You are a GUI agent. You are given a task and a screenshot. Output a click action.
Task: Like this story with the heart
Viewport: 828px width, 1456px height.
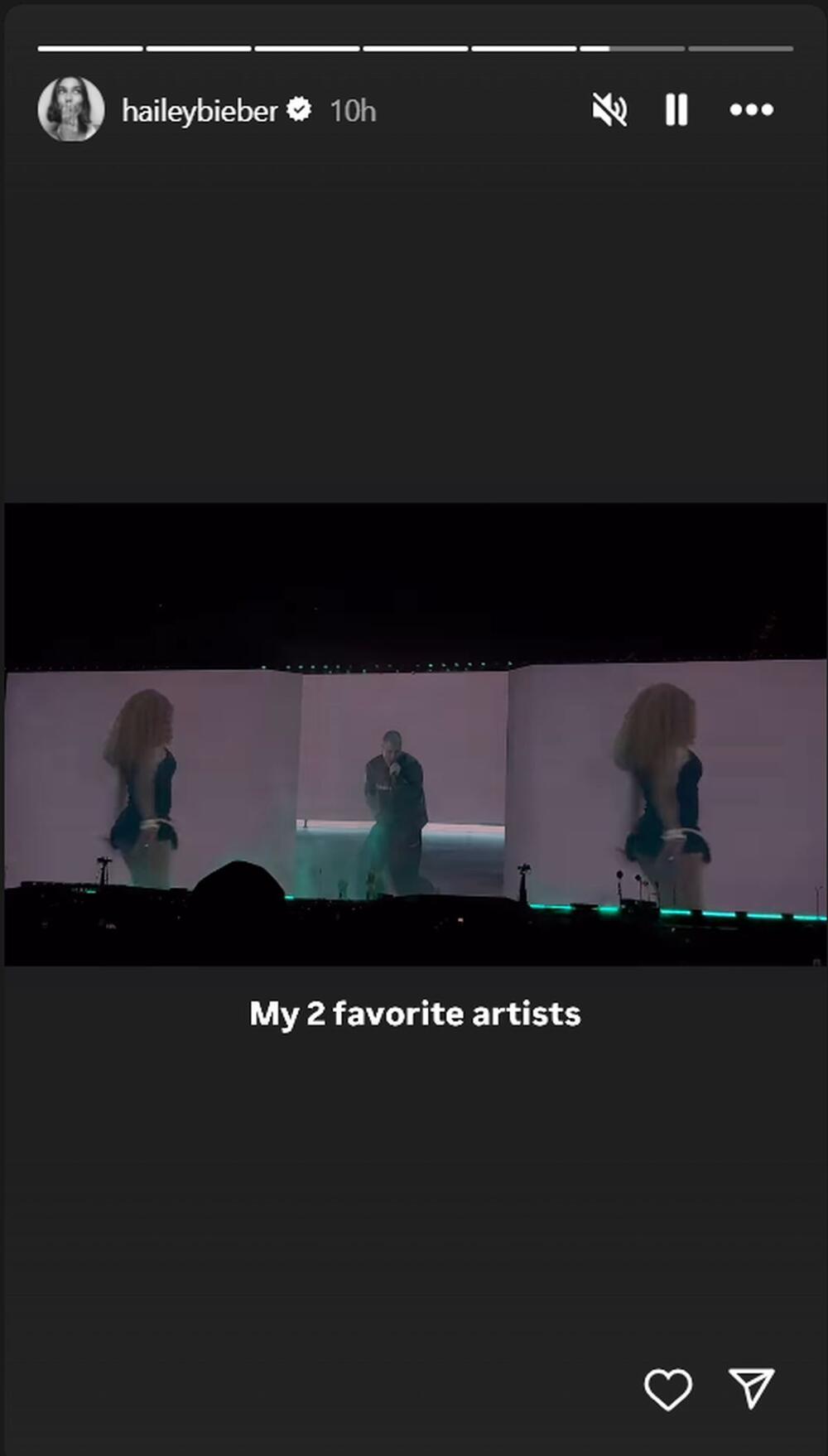pos(667,1389)
